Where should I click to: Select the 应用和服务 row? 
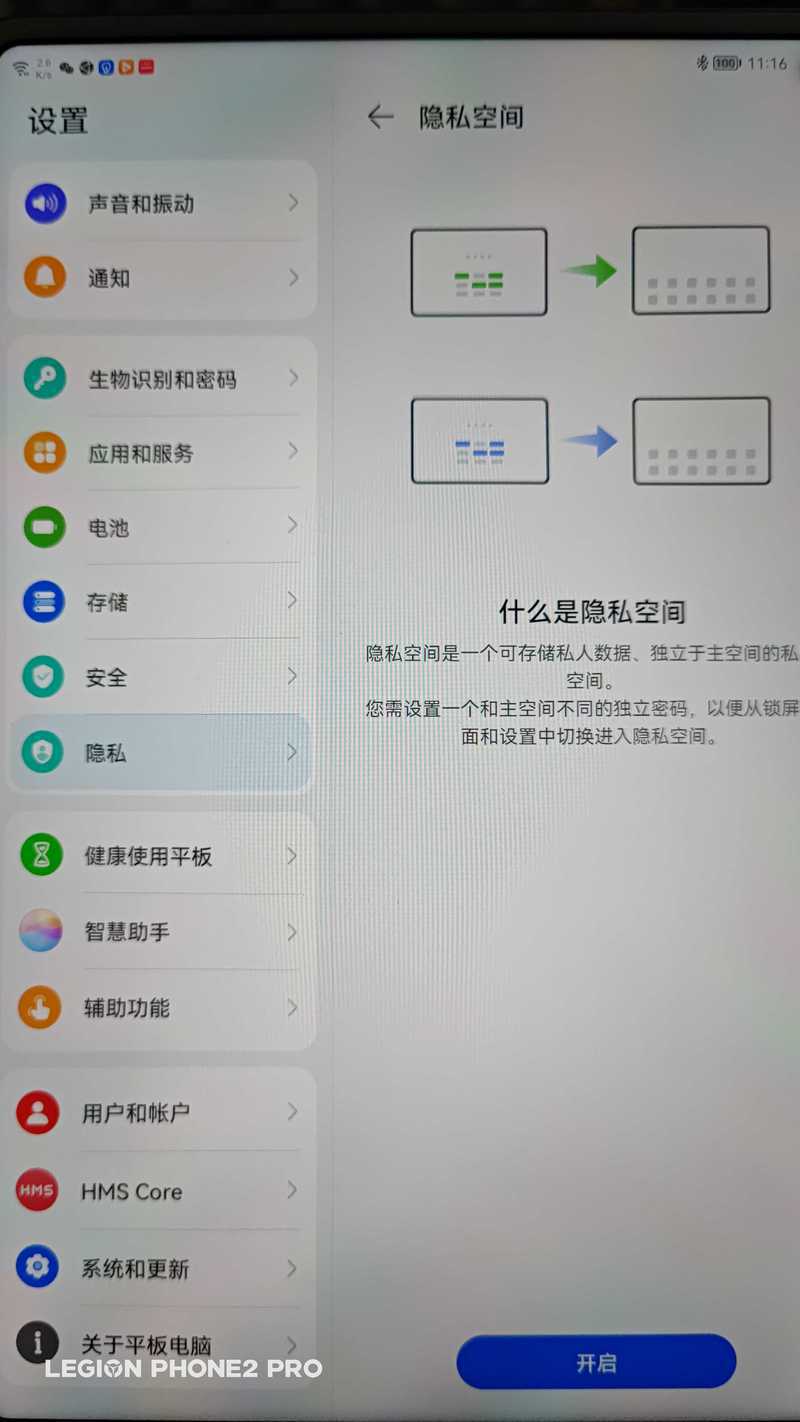pyautogui.click(x=163, y=453)
